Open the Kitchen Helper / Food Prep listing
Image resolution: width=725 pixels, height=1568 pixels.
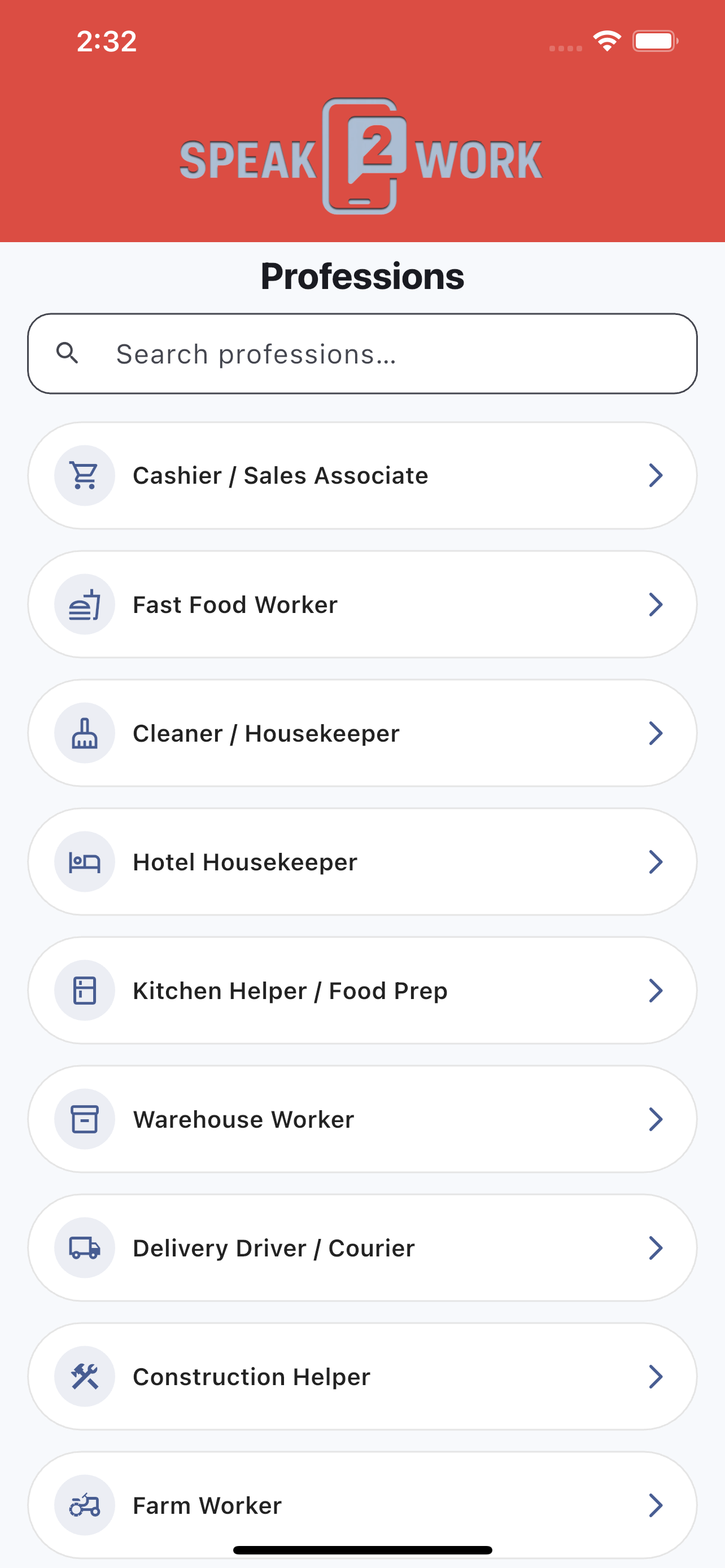pos(362,991)
